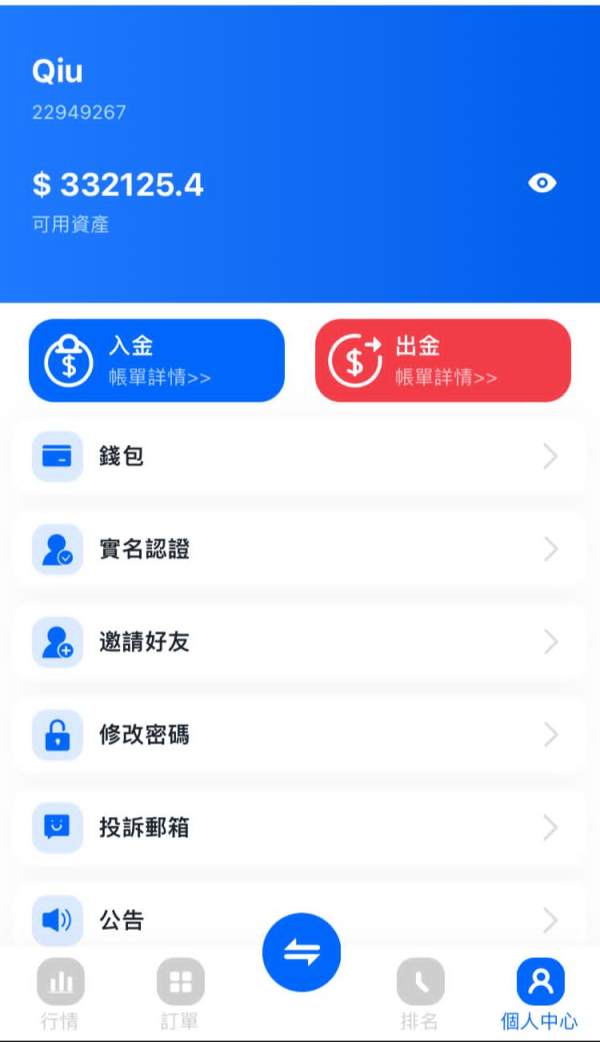Tap the 入金 deposit button
The height and width of the screenshot is (1042, 600).
point(157,360)
